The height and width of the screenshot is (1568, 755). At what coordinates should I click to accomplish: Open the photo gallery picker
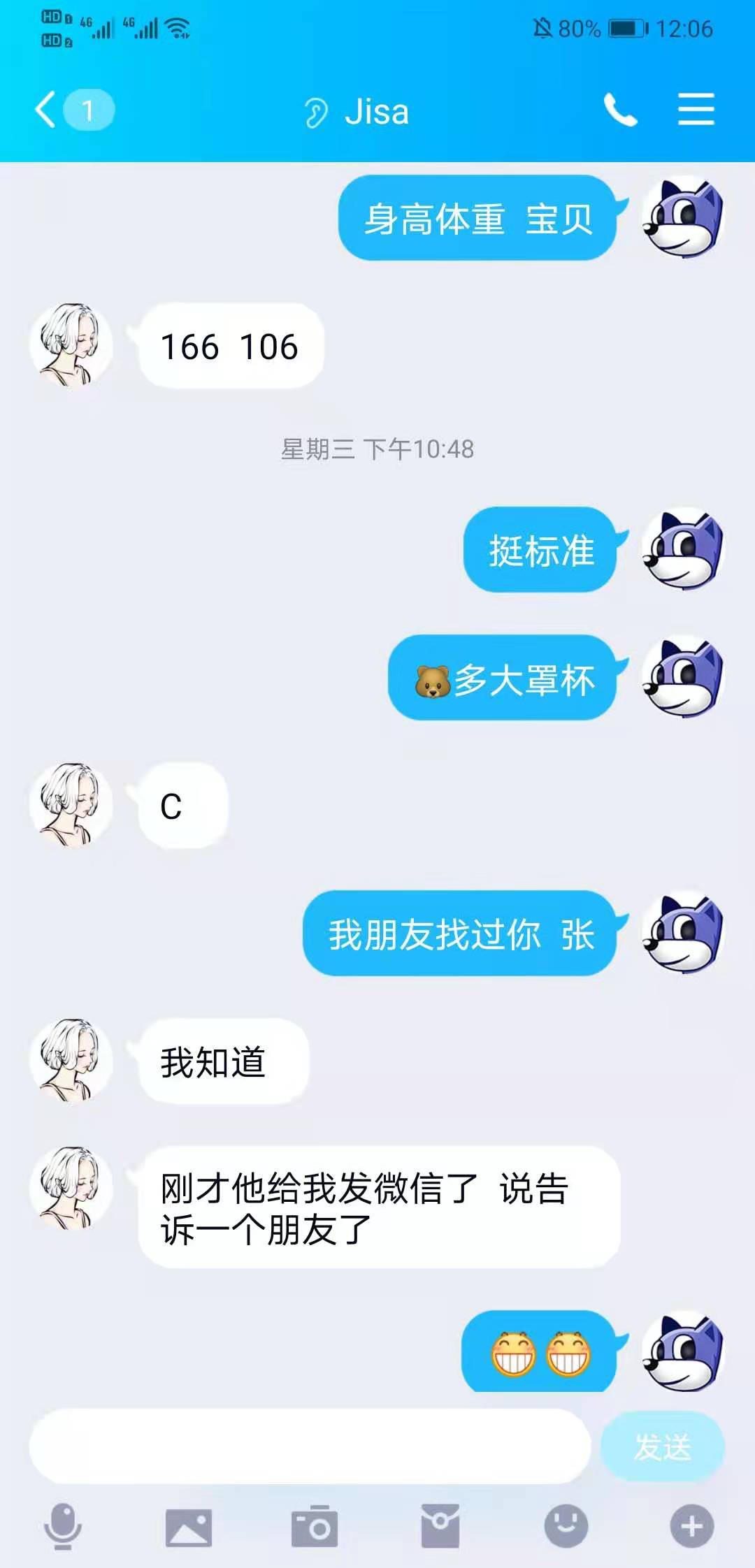tap(188, 1527)
